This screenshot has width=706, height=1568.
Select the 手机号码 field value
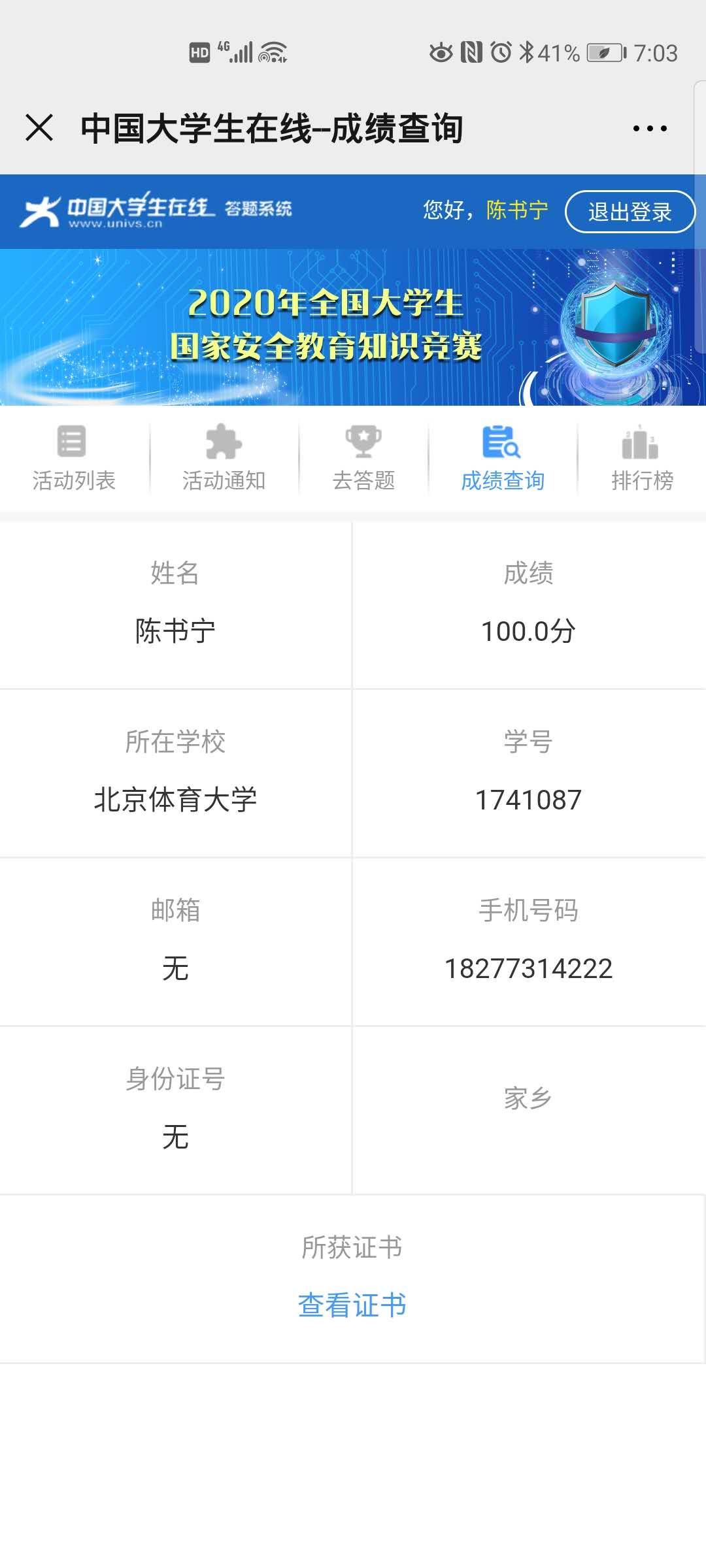pos(528,968)
